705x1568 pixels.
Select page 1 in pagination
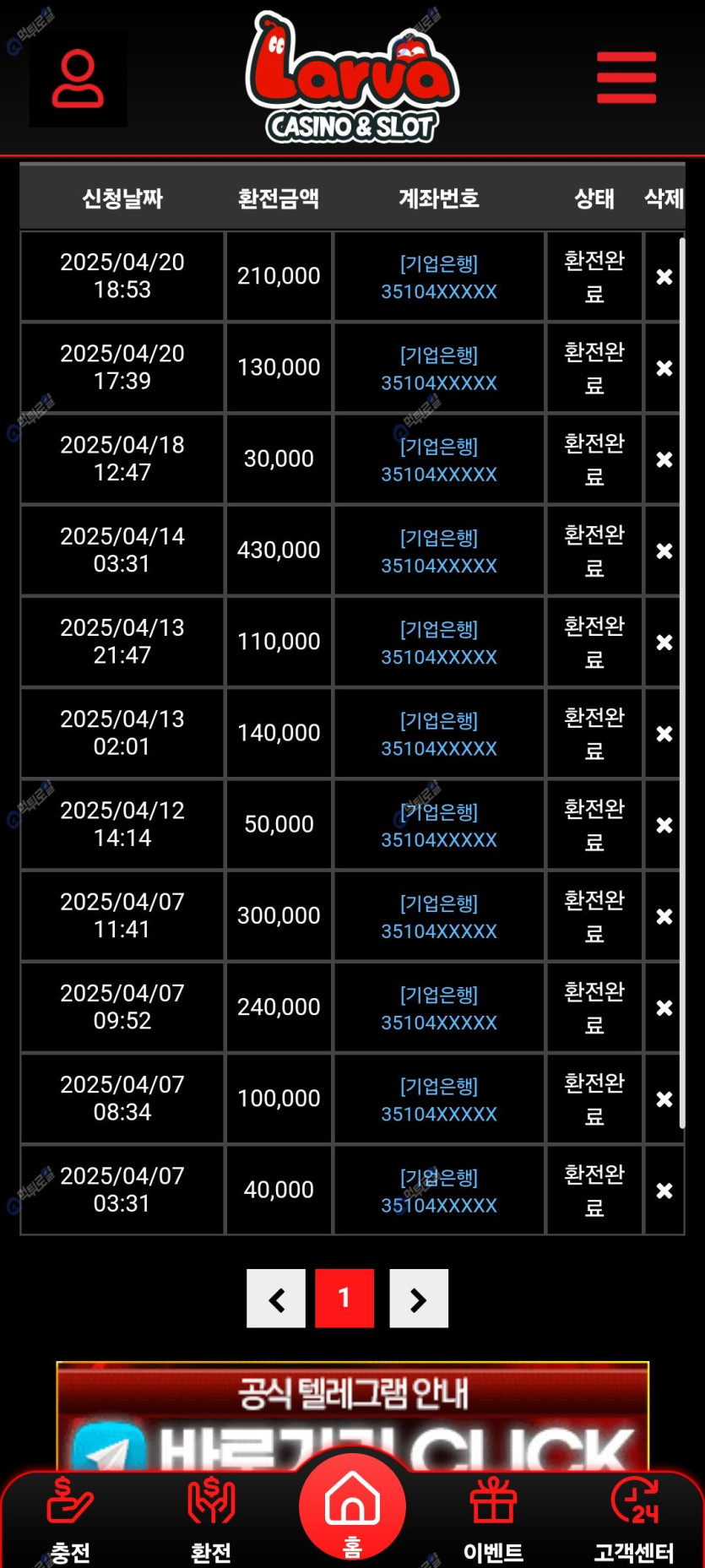point(344,1299)
